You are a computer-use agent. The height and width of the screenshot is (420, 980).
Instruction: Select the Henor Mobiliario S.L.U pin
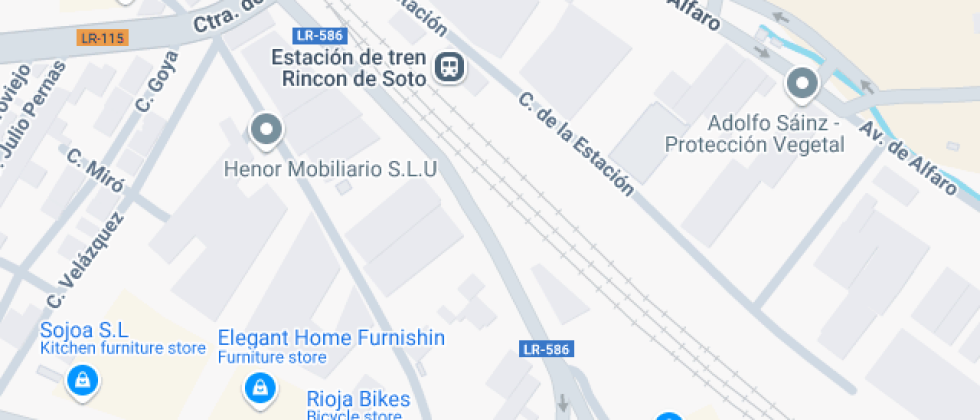[266, 129]
